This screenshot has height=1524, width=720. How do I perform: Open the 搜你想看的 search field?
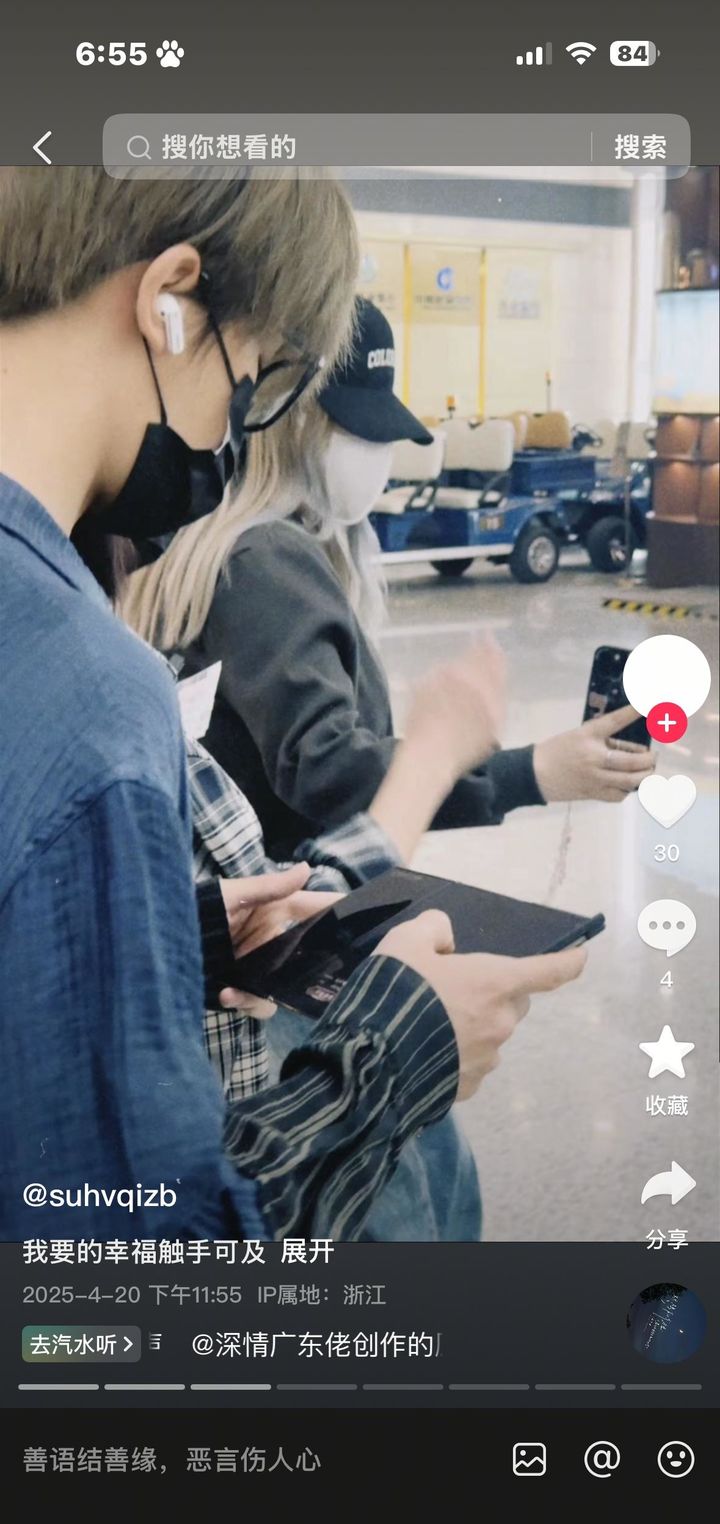click(x=347, y=147)
